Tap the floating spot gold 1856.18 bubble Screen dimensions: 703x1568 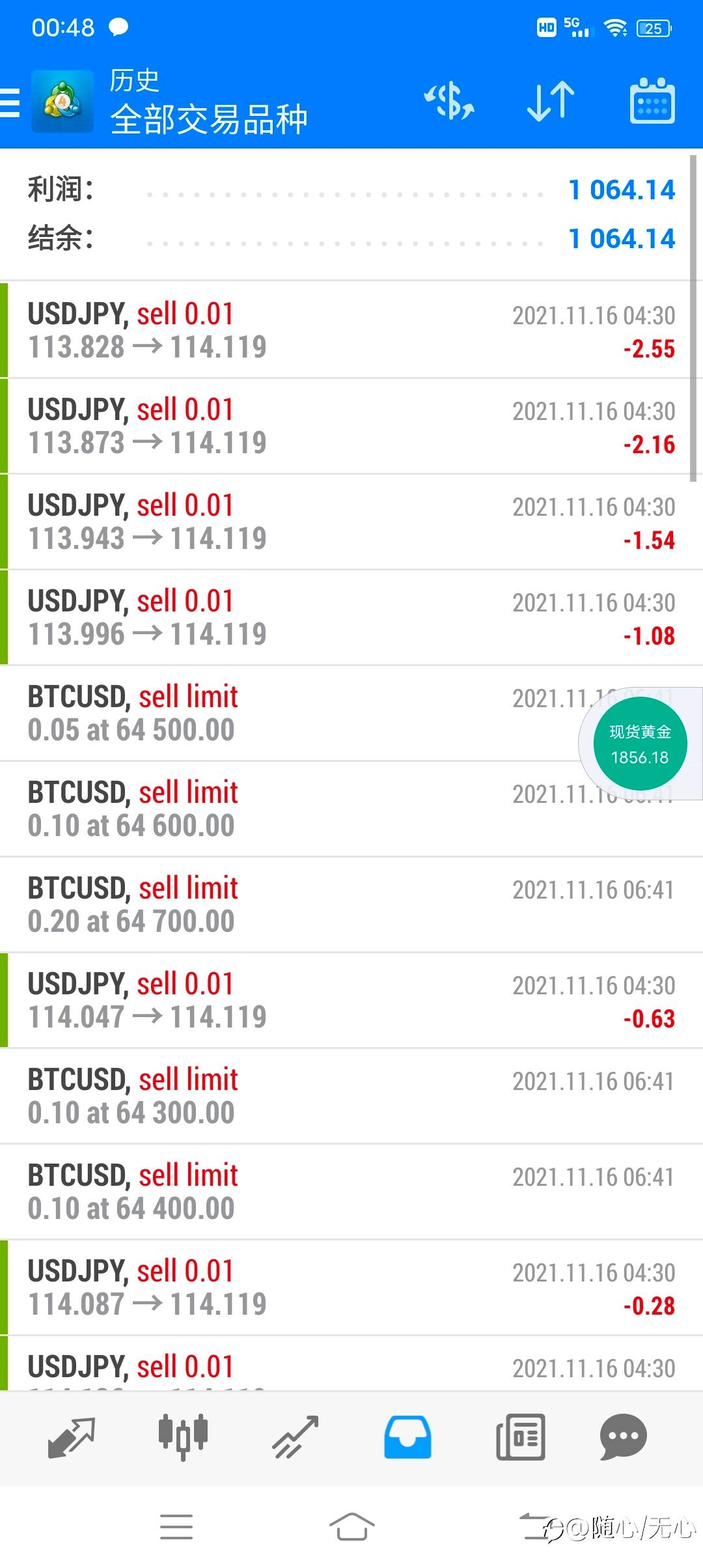coord(640,744)
